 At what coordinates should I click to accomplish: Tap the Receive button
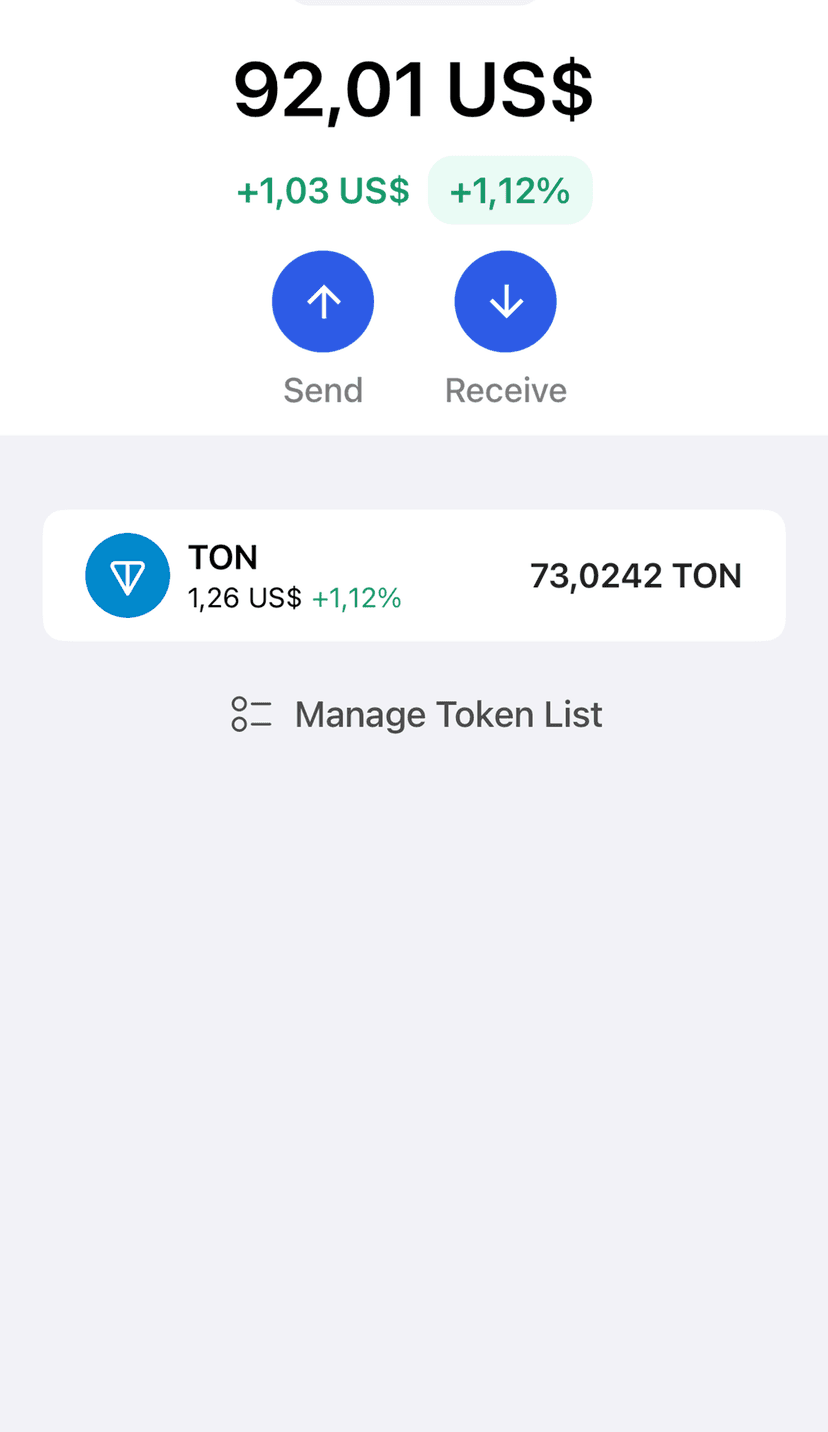click(x=505, y=302)
